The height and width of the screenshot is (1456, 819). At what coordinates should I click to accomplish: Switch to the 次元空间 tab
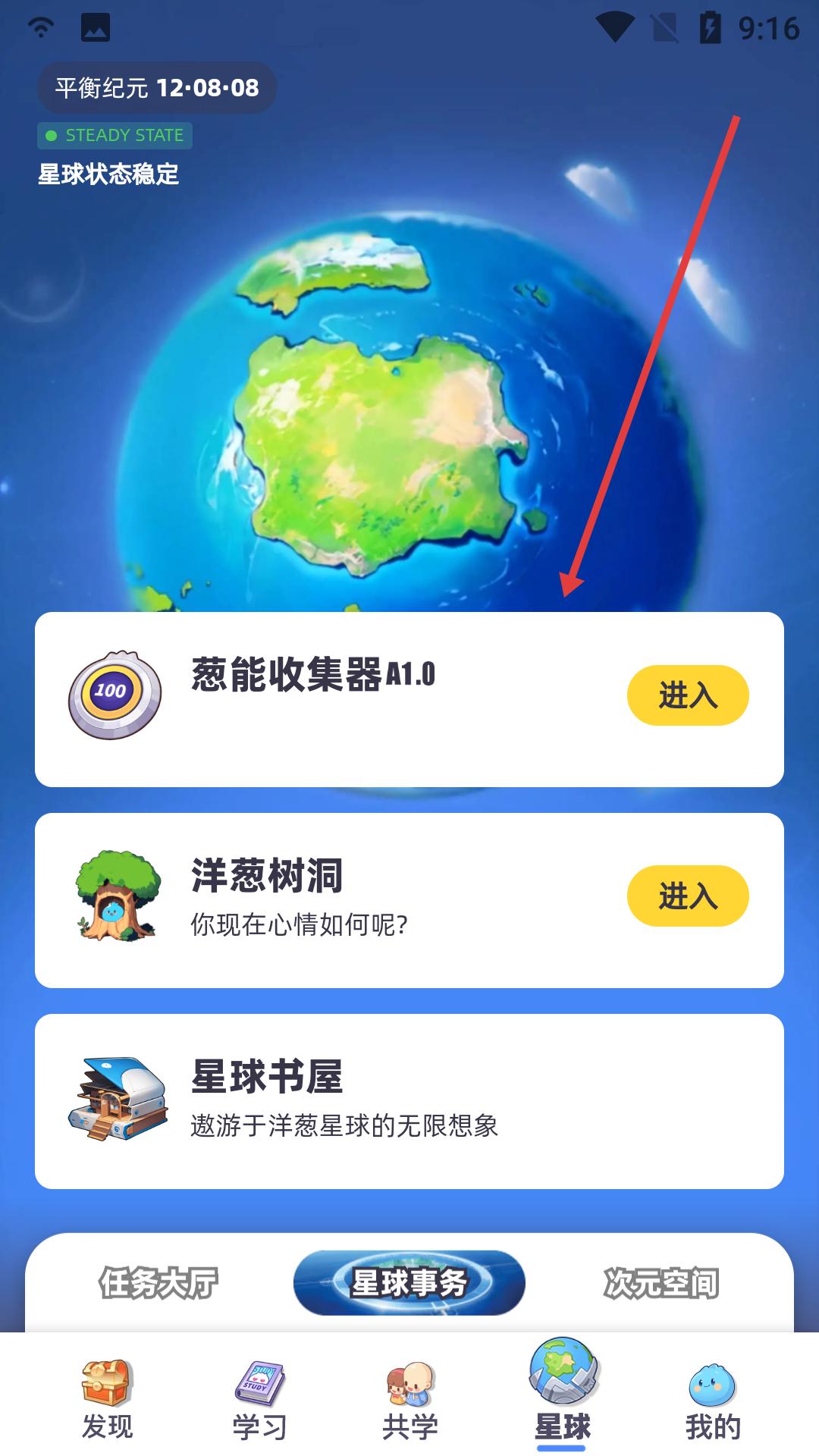661,1283
